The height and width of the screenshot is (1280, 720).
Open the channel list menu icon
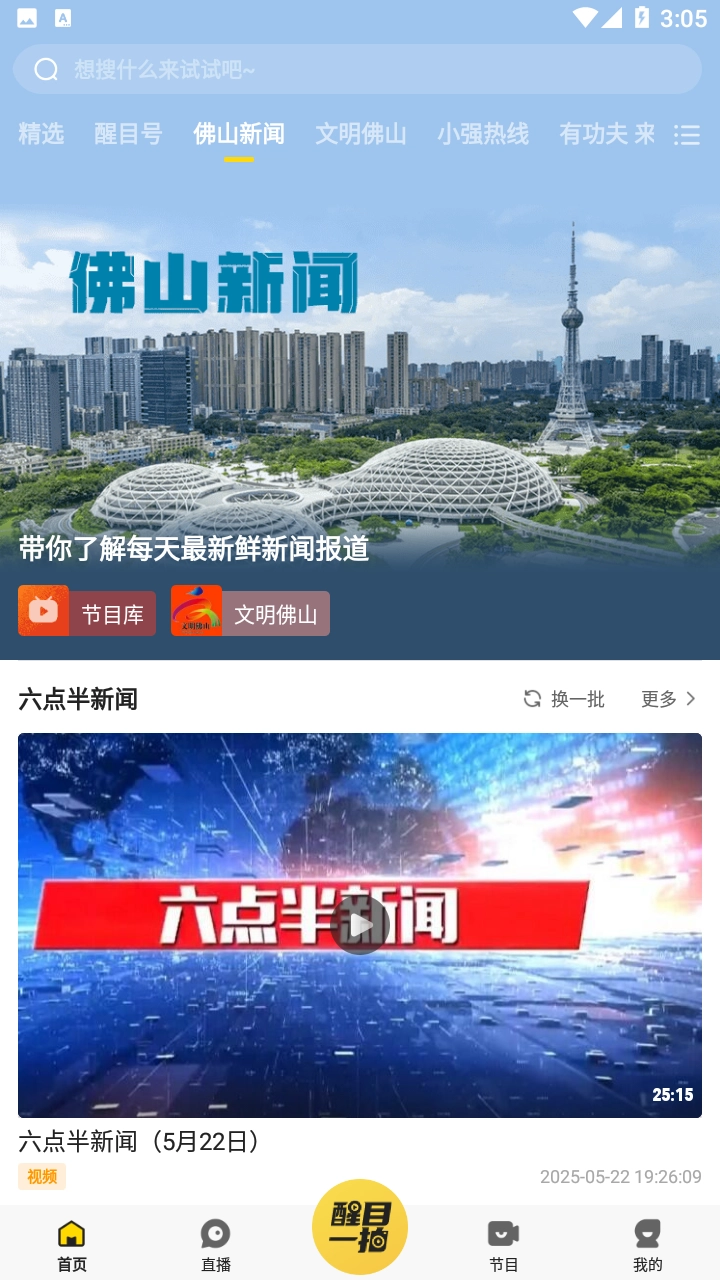(x=687, y=135)
